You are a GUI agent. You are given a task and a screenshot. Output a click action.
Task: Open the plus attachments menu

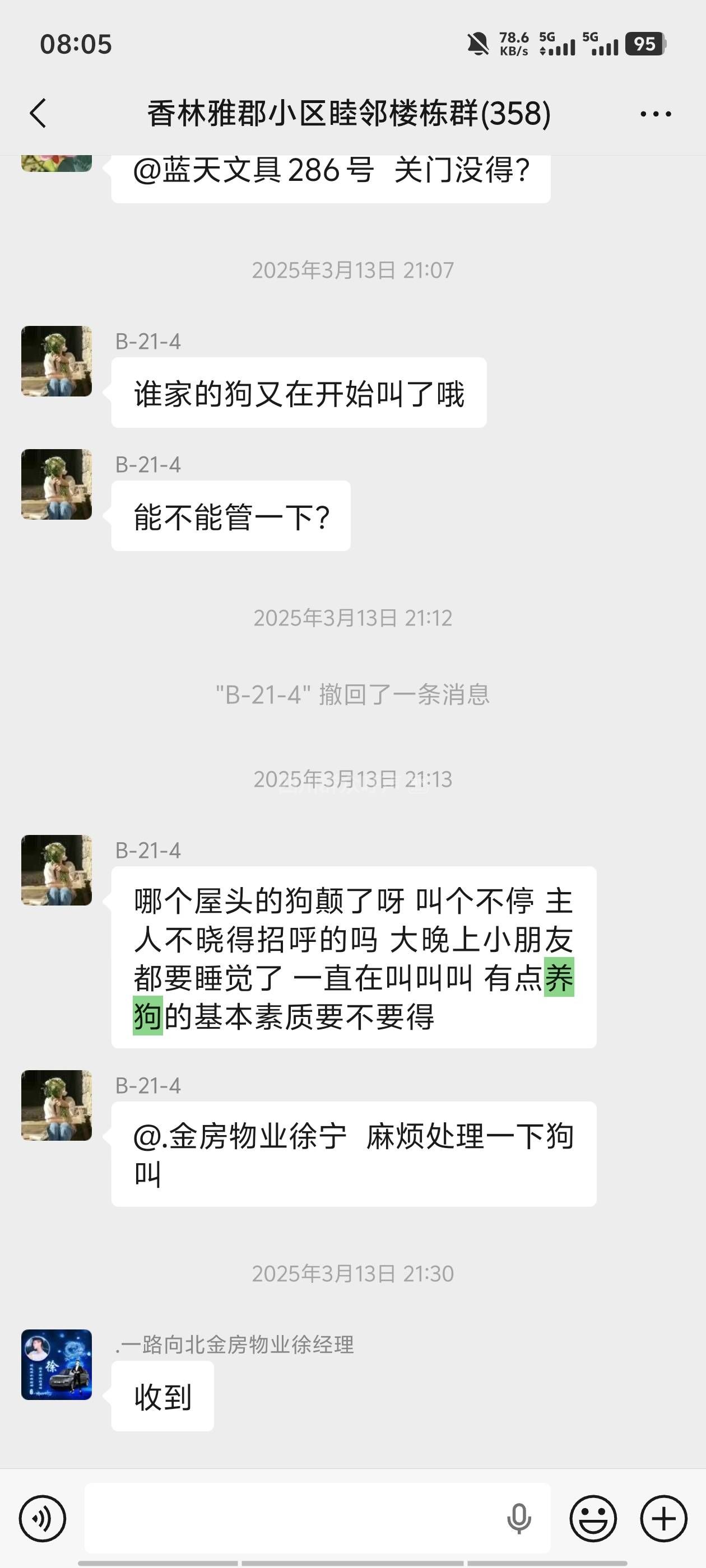click(x=663, y=1518)
